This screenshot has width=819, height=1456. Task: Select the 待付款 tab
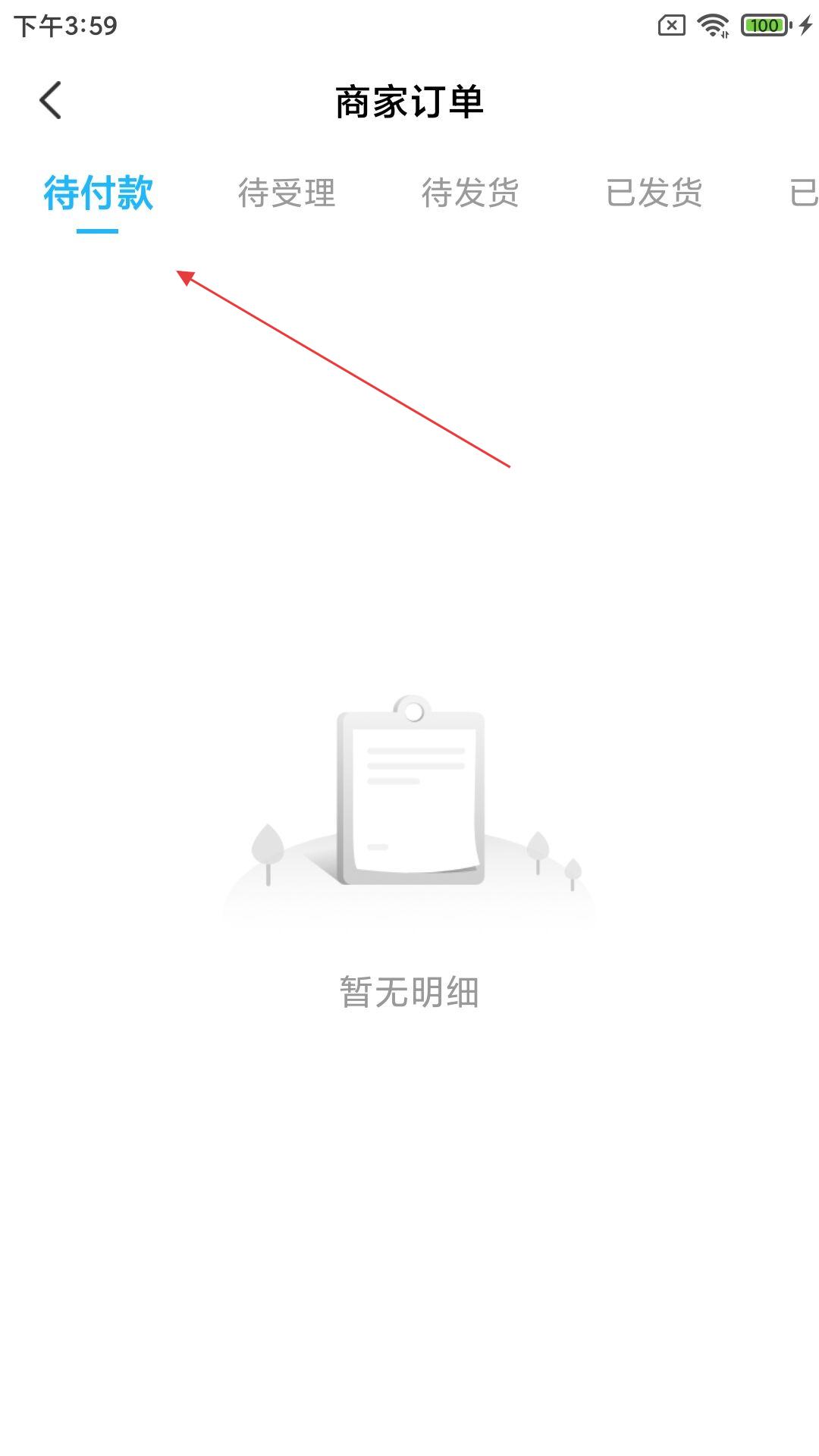[x=98, y=193]
